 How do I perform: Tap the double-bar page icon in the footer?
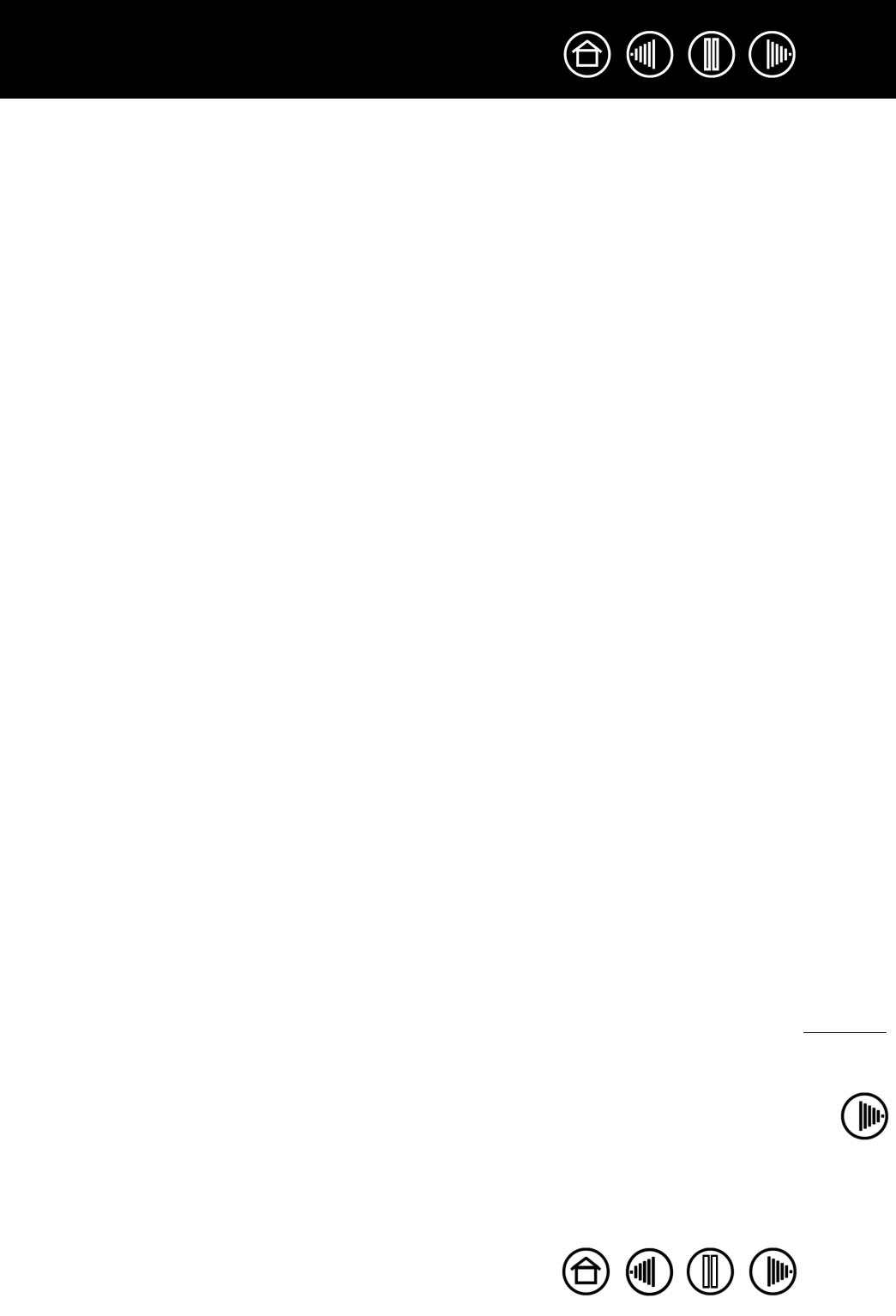(x=711, y=1271)
